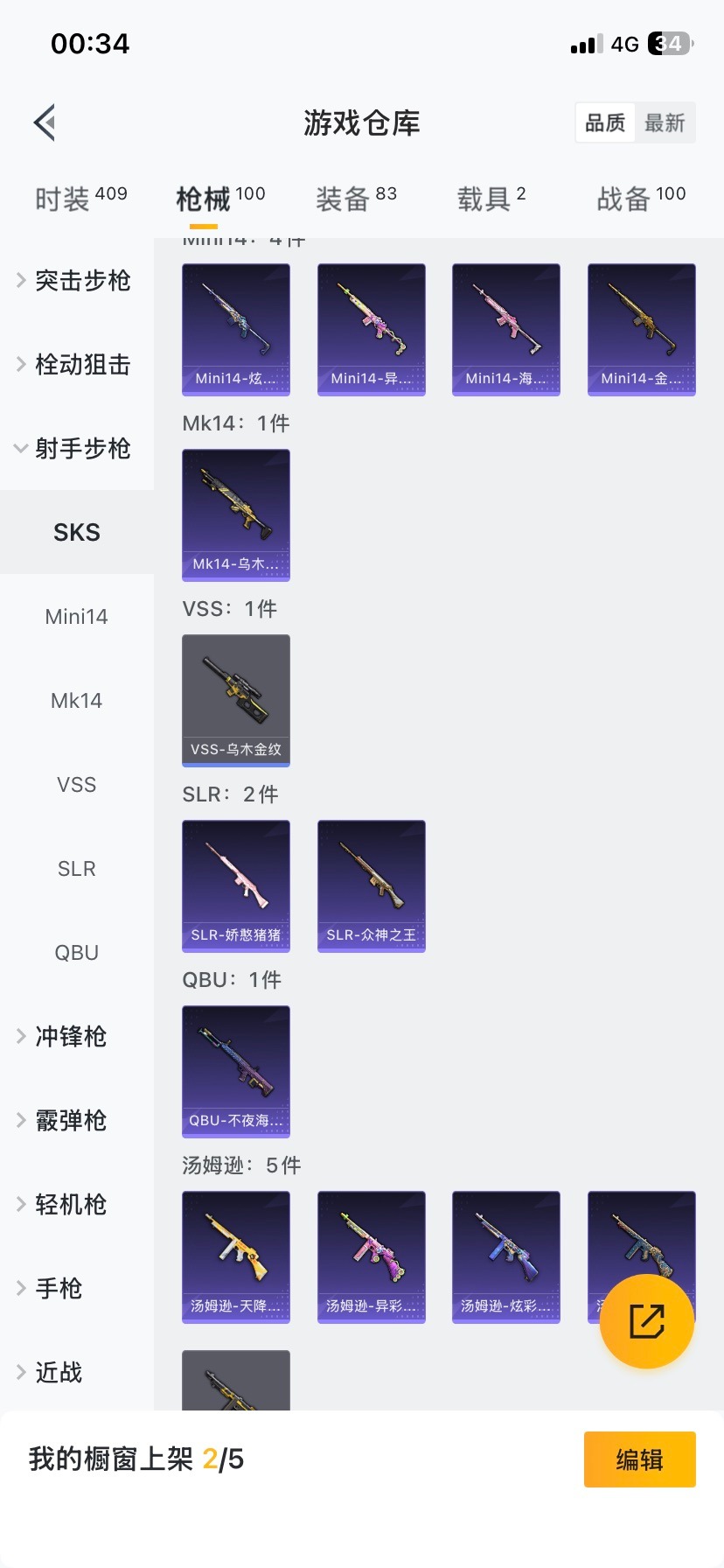Open the VSS-乌木金纹 skin
The image size is (724, 1568).
[236, 700]
